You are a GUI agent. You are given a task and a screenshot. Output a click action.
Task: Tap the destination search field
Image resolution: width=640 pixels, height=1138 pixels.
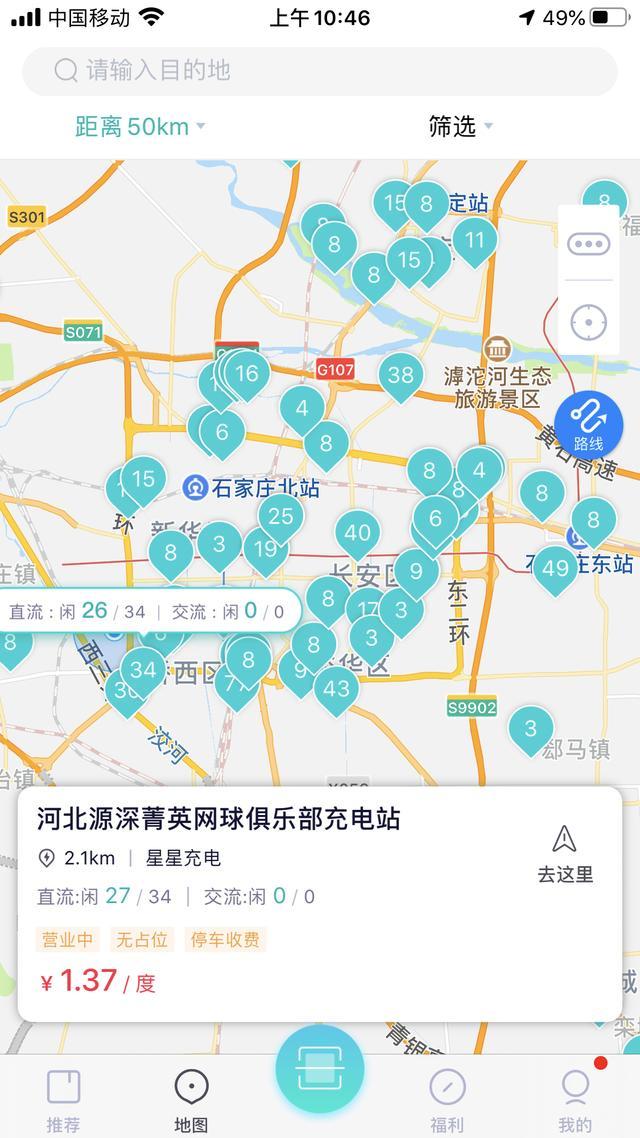[319, 70]
